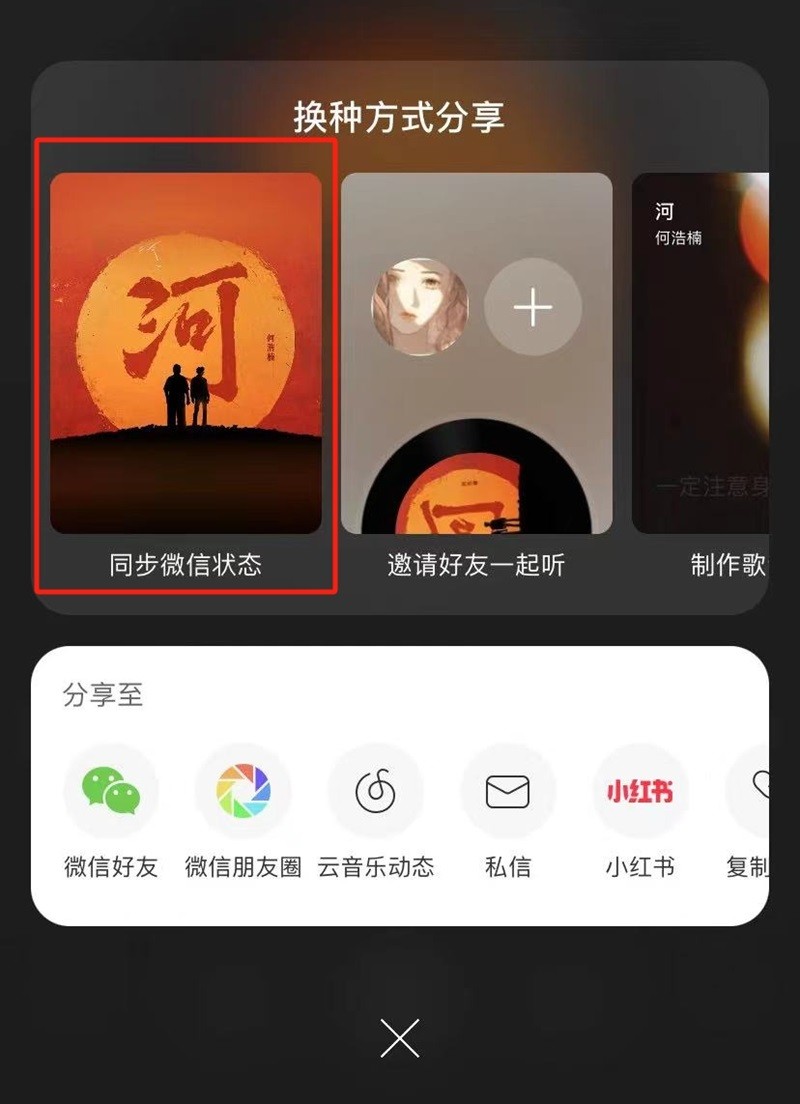Send via 私信
Viewport: 800px width, 1104px height.
click(508, 792)
